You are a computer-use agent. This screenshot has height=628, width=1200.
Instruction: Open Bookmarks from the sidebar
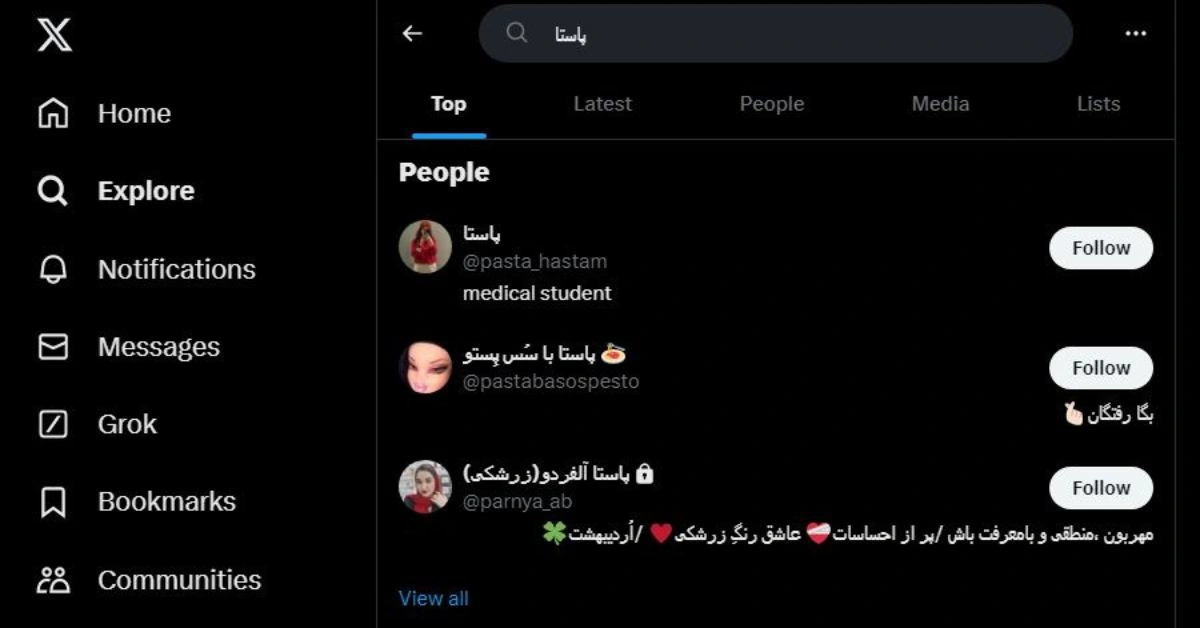[166, 501]
